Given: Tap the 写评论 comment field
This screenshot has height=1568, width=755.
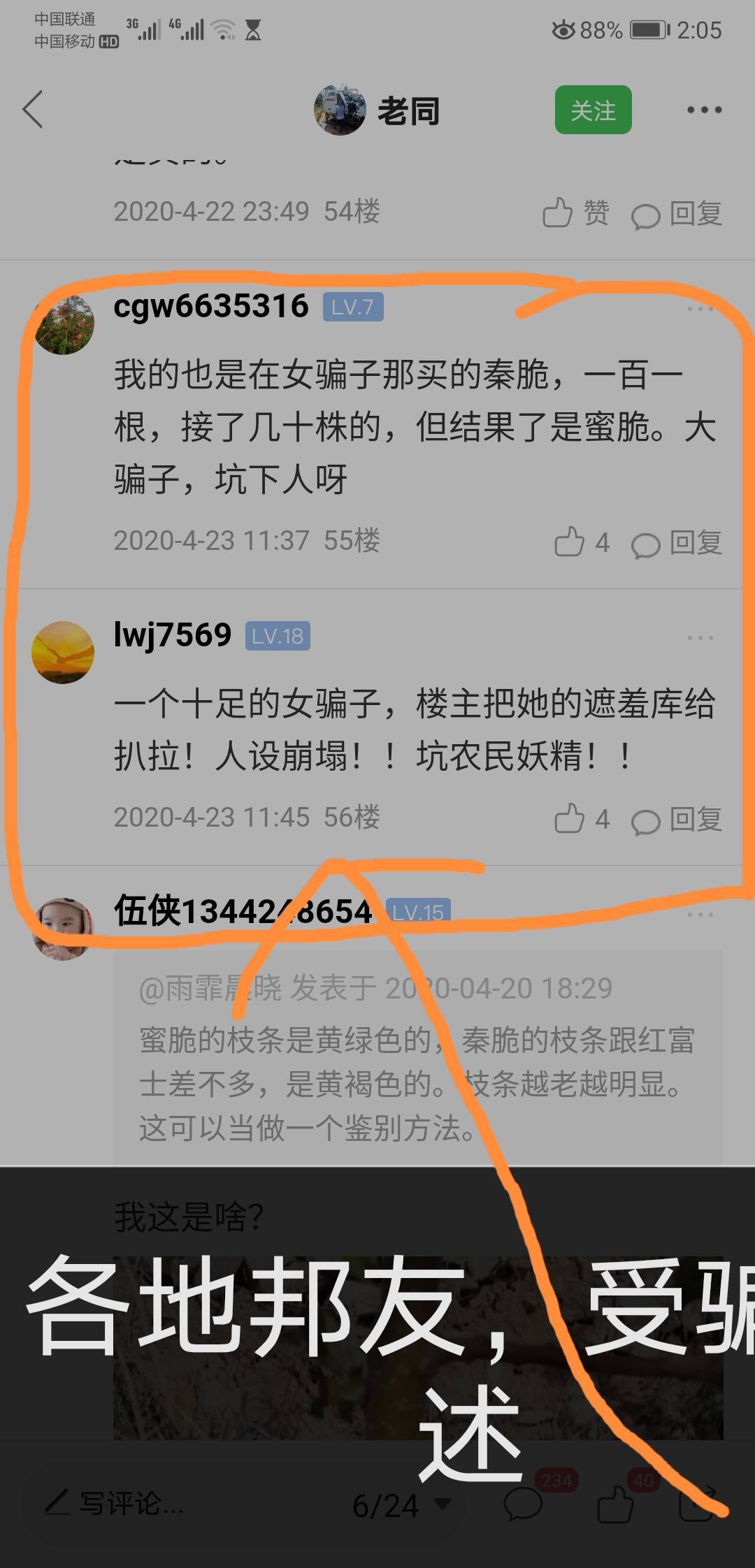Looking at the screenshot, I should tap(115, 1503).
